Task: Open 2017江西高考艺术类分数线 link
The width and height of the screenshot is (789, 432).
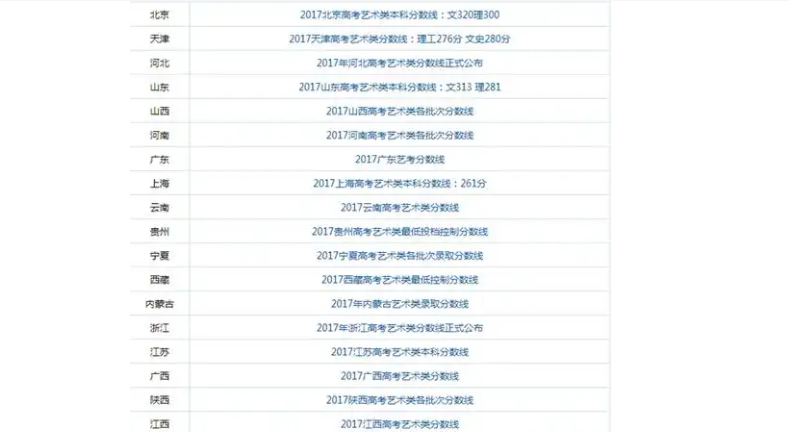Action: click(399, 424)
